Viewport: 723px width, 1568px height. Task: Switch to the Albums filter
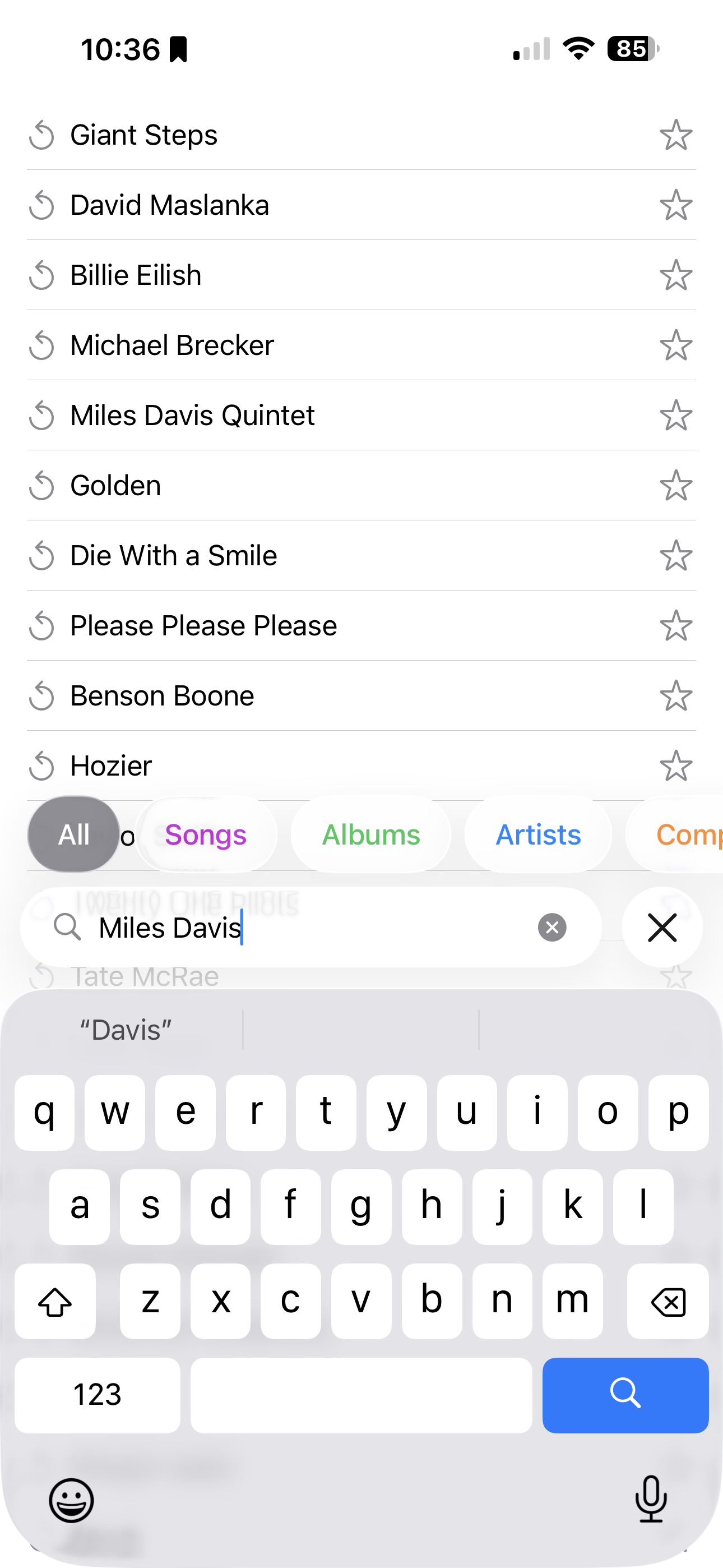coord(370,834)
